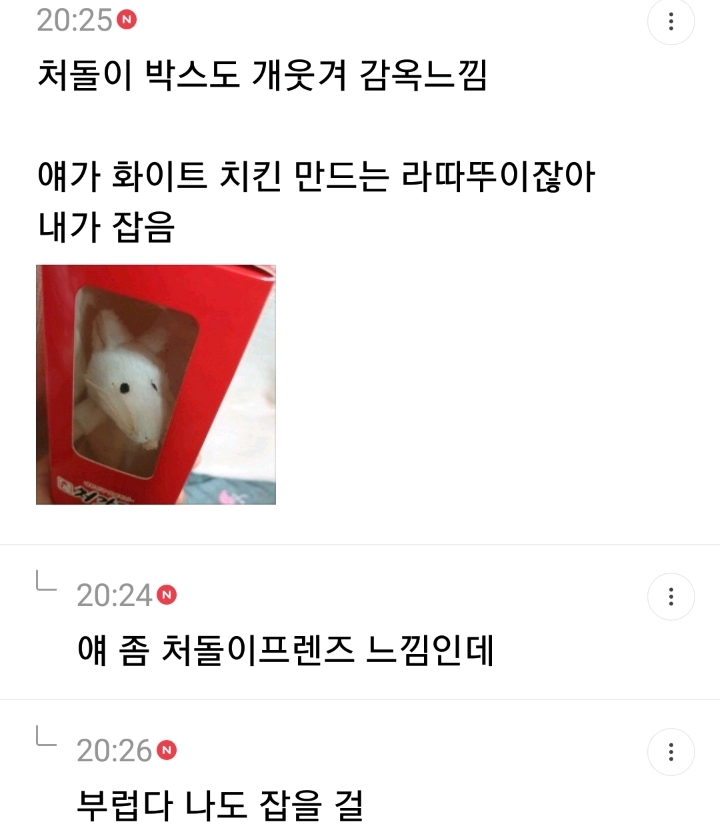Open overflow menu on the 20:25 comment
720x825 pixels.
coord(670,21)
